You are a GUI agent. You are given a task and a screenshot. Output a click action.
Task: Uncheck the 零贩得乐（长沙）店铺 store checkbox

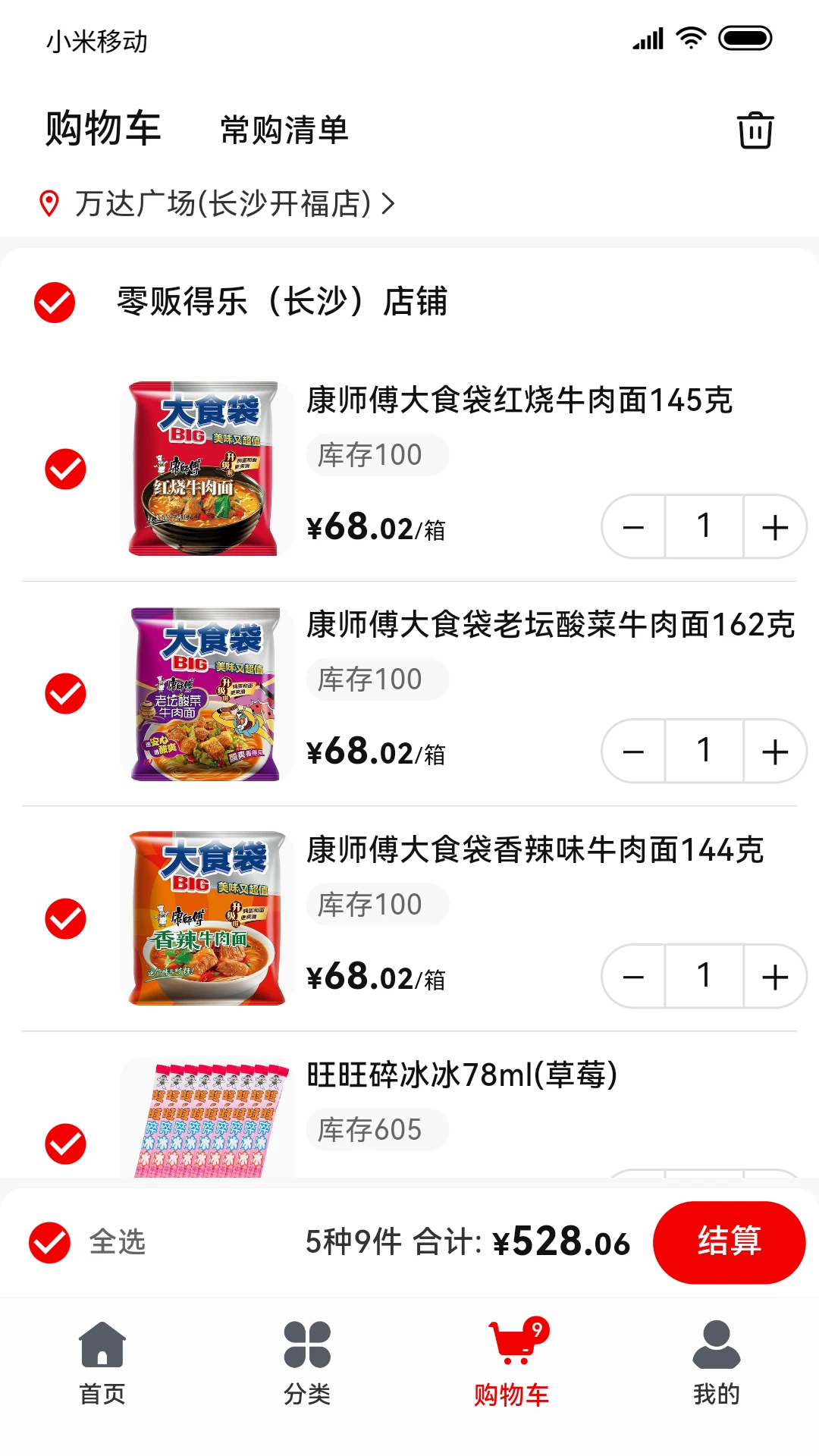point(54,303)
